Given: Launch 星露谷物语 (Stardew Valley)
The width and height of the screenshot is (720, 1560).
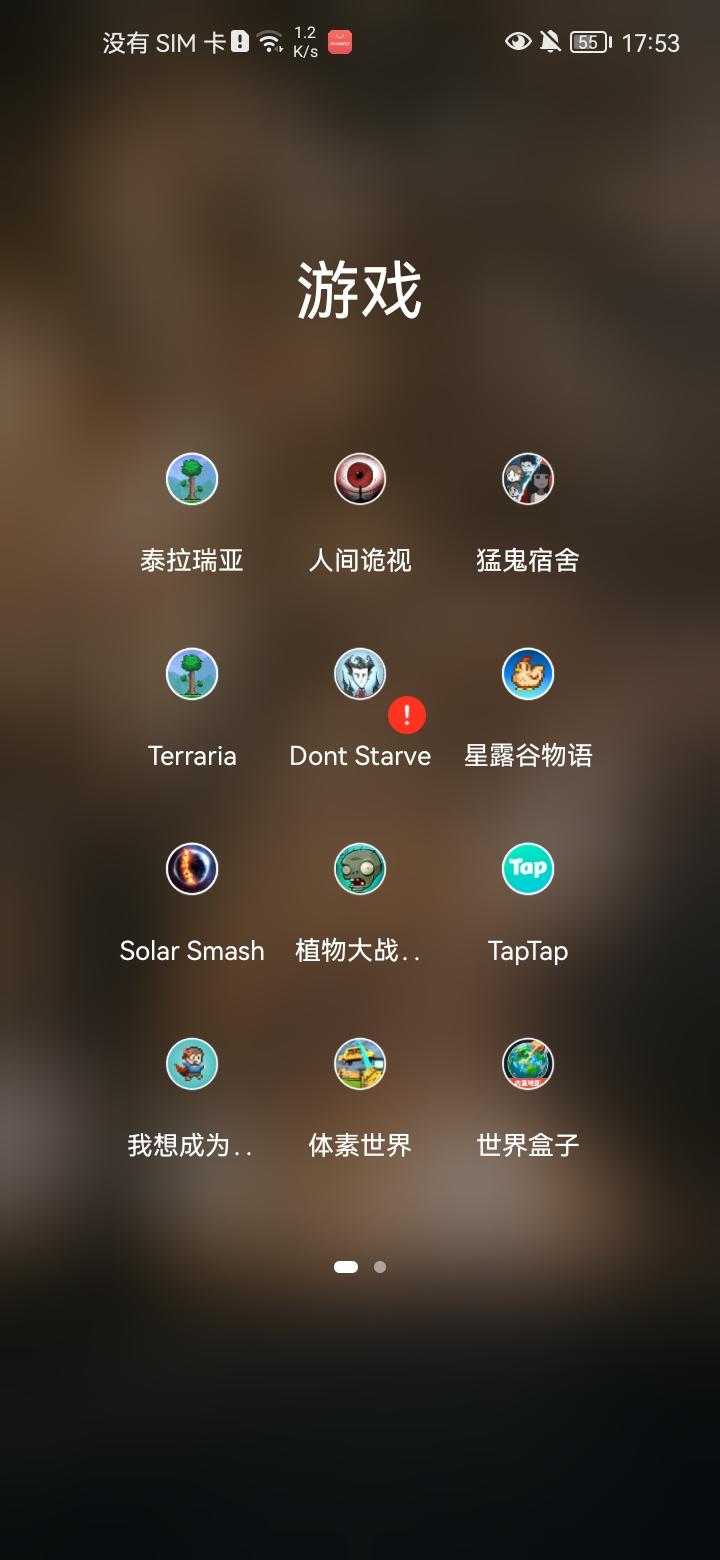Looking at the screenshot, I should (527, 674).
